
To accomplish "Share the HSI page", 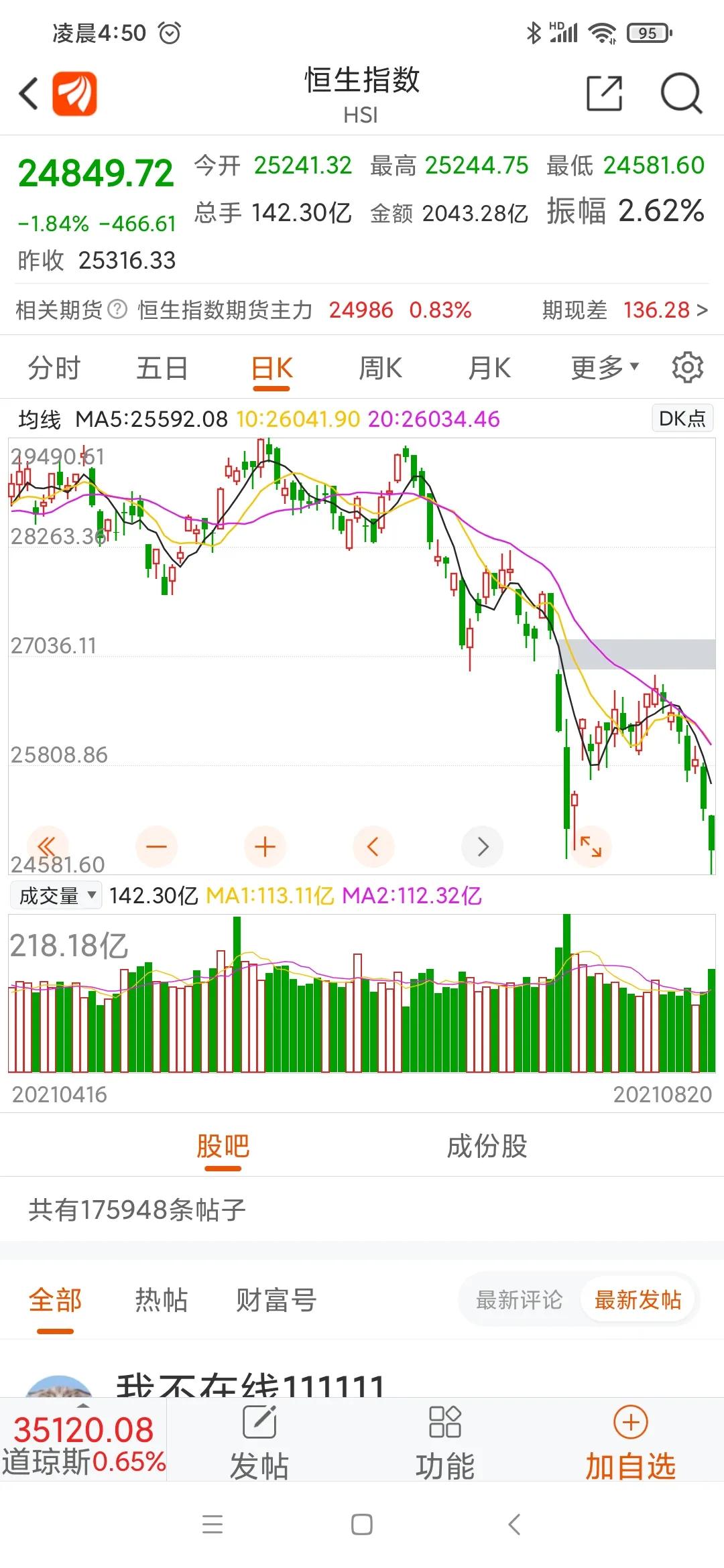I will [x=604, y=93].
